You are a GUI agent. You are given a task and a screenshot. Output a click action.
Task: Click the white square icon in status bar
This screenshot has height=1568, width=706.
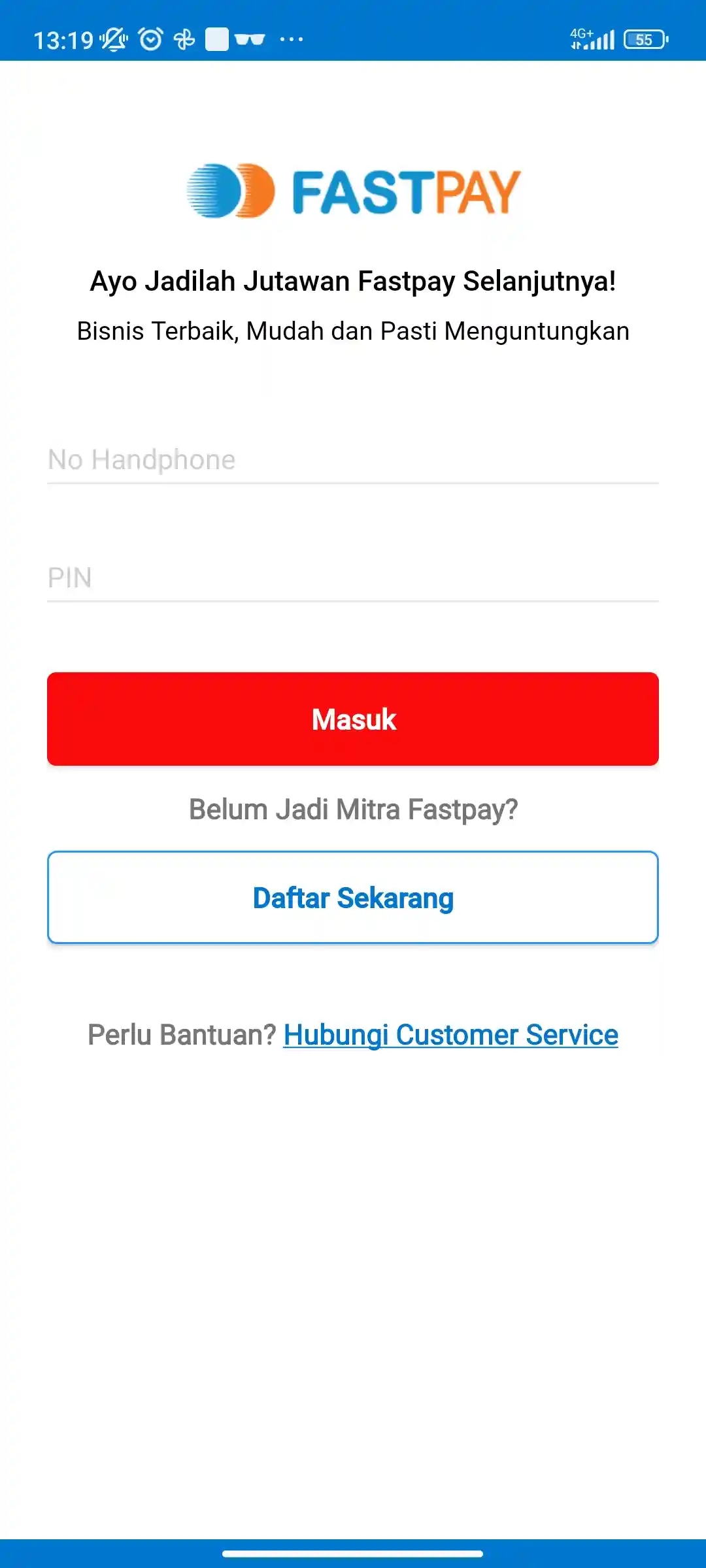coord(216,39)
